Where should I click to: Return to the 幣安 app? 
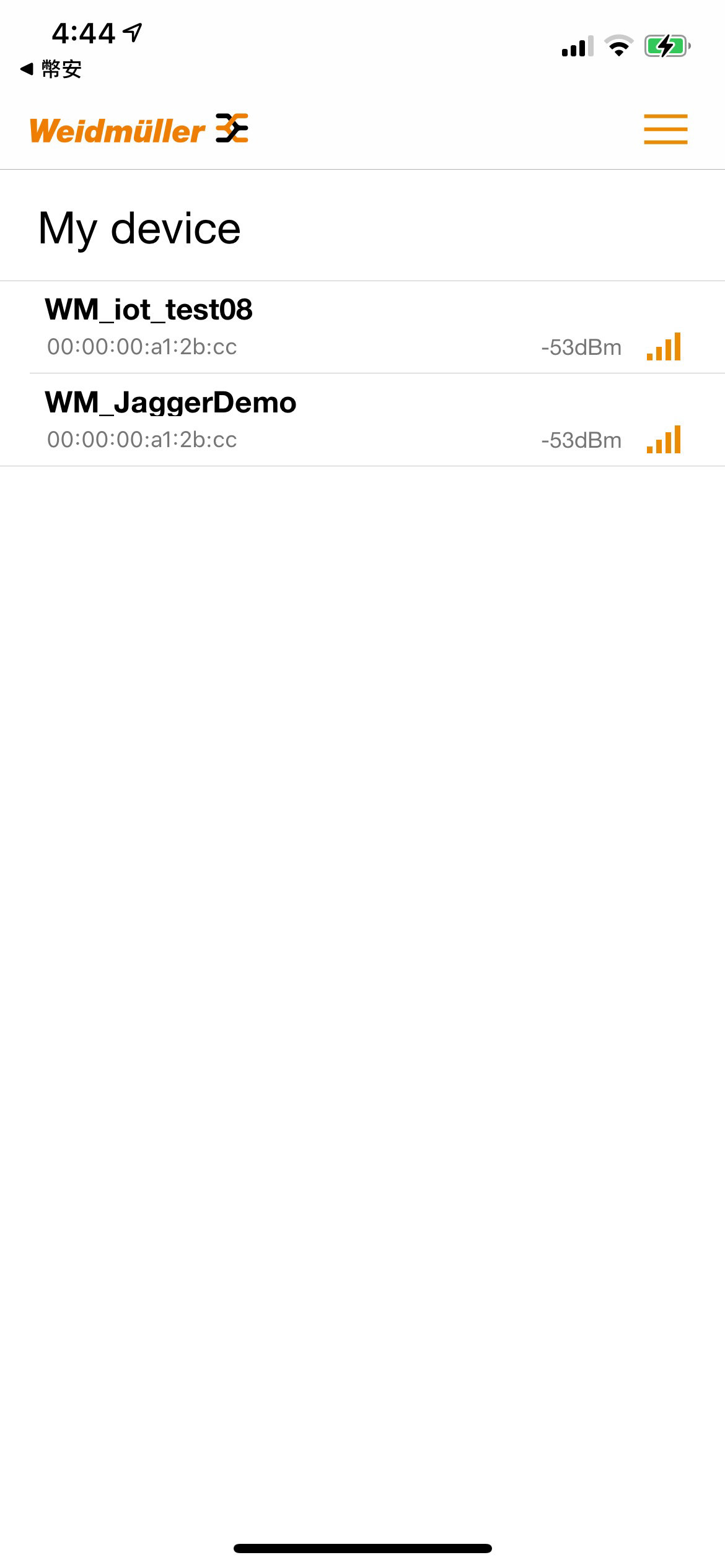tap(51, 69)
